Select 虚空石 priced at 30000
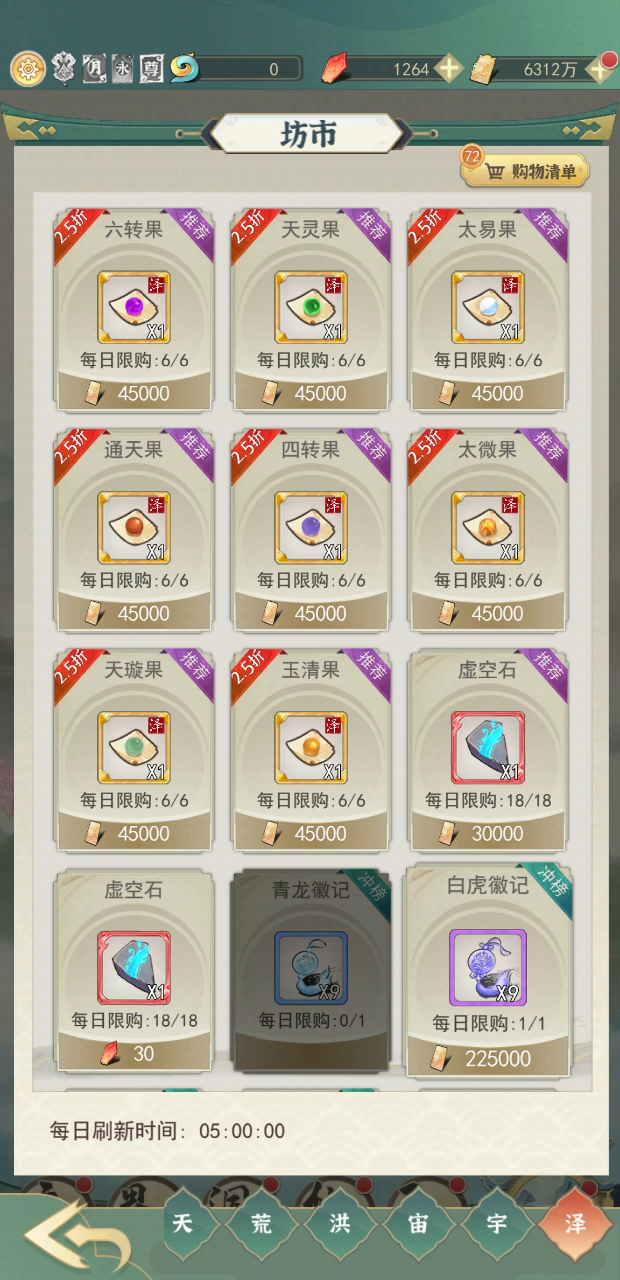The width and height of the screenshot is (620, 1280). (488, 750)
